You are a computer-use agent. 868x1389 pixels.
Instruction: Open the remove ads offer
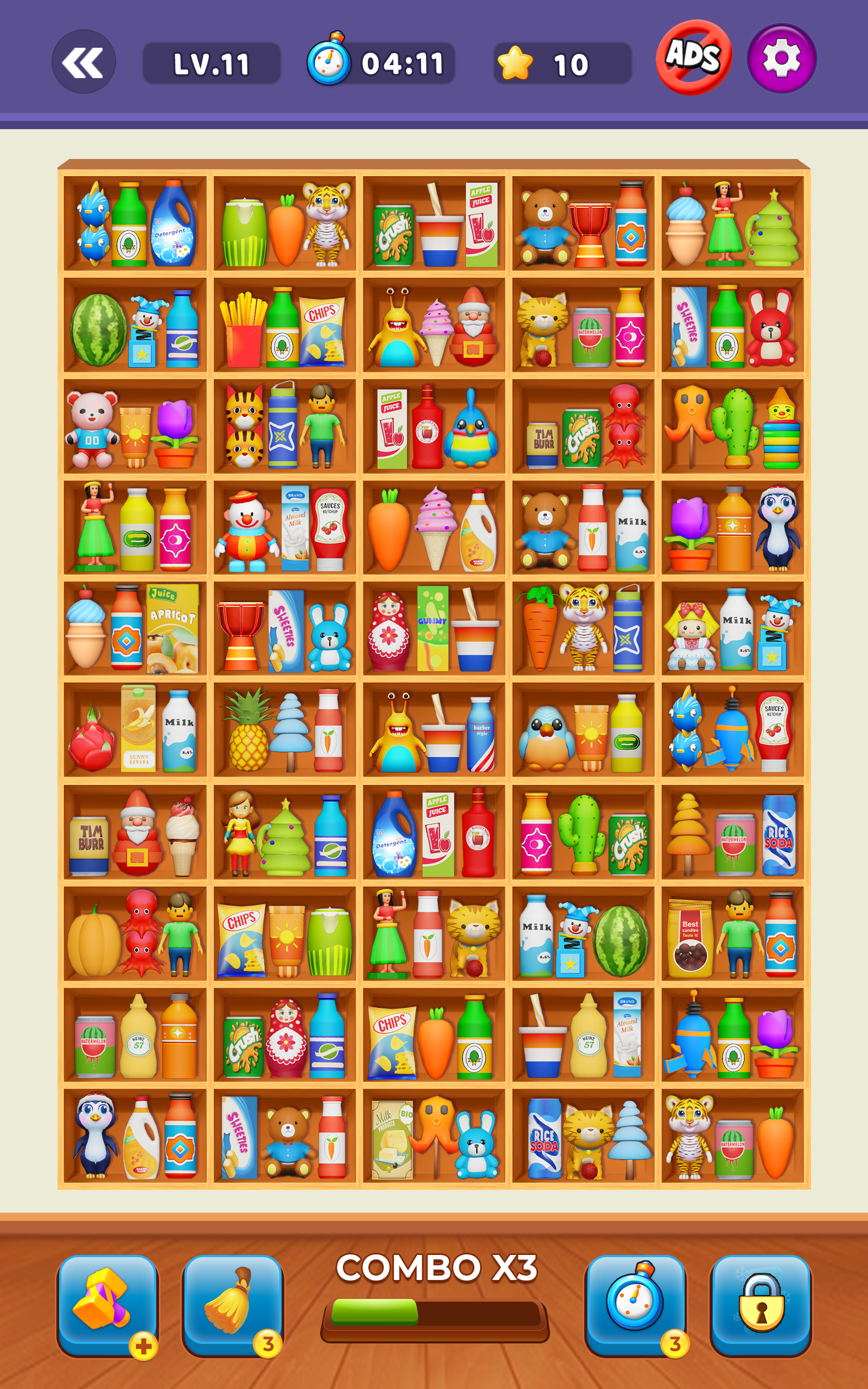693,58
